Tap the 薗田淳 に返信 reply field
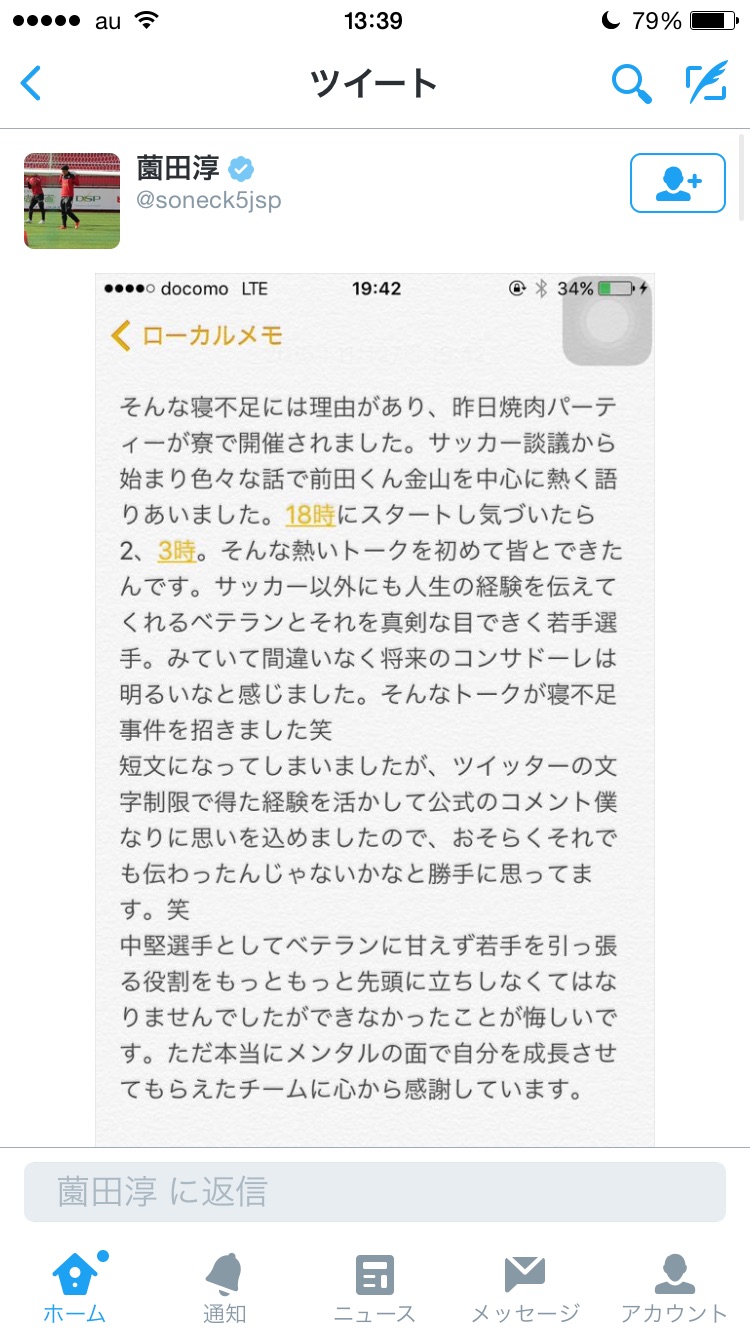The width and height of the screenshot is (750, 1334). point(375,1191)
